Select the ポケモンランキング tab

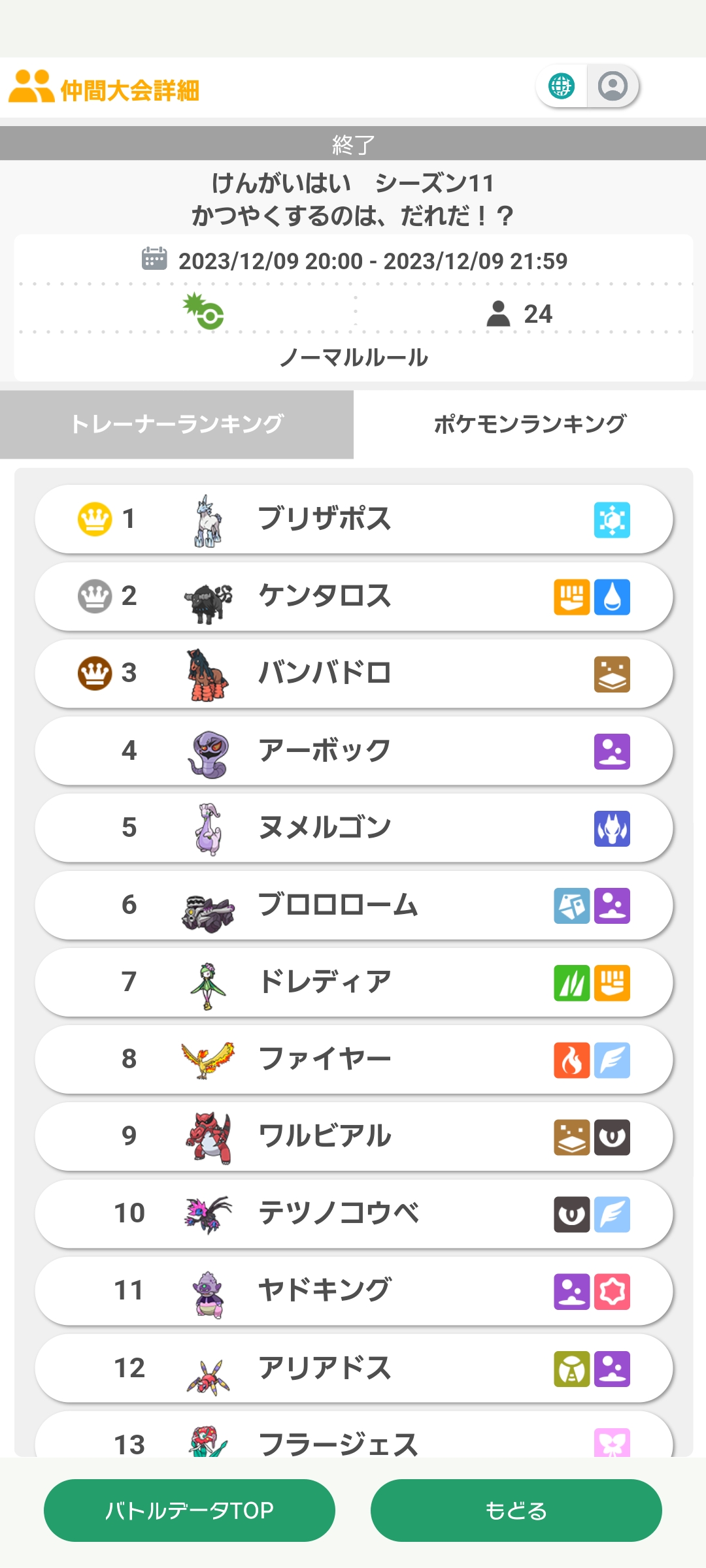(529, 425)
